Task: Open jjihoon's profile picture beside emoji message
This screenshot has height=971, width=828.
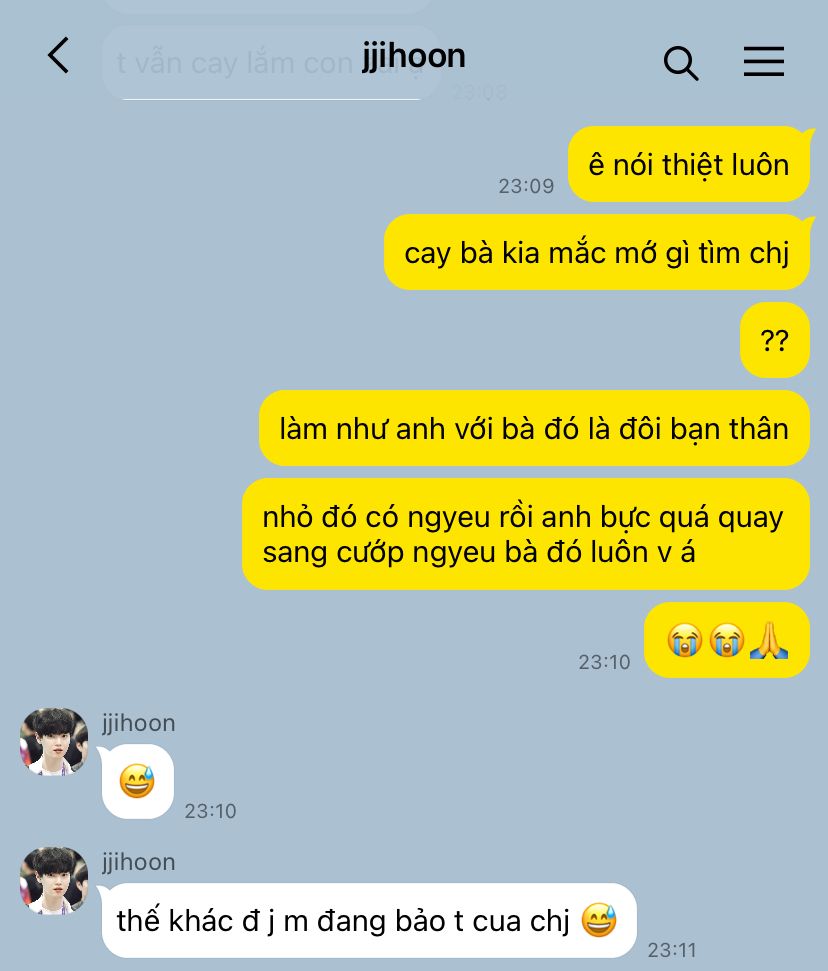Action: pyautogui.click(x=54, y=741)
